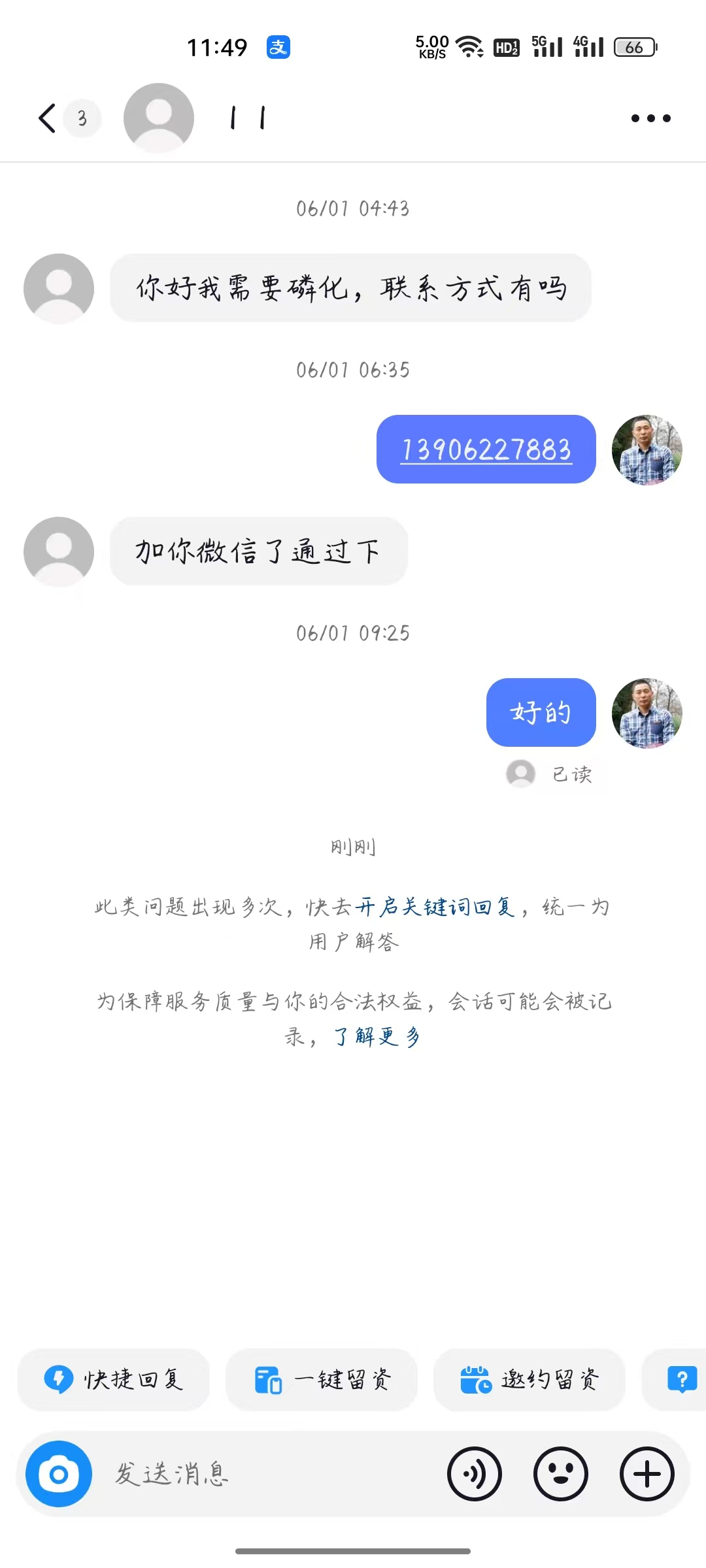Image resolution: width=706 pixels, height=1568 pixels.
Task: View the sender's avatar beside 好的
Action: tap(647, 713)
